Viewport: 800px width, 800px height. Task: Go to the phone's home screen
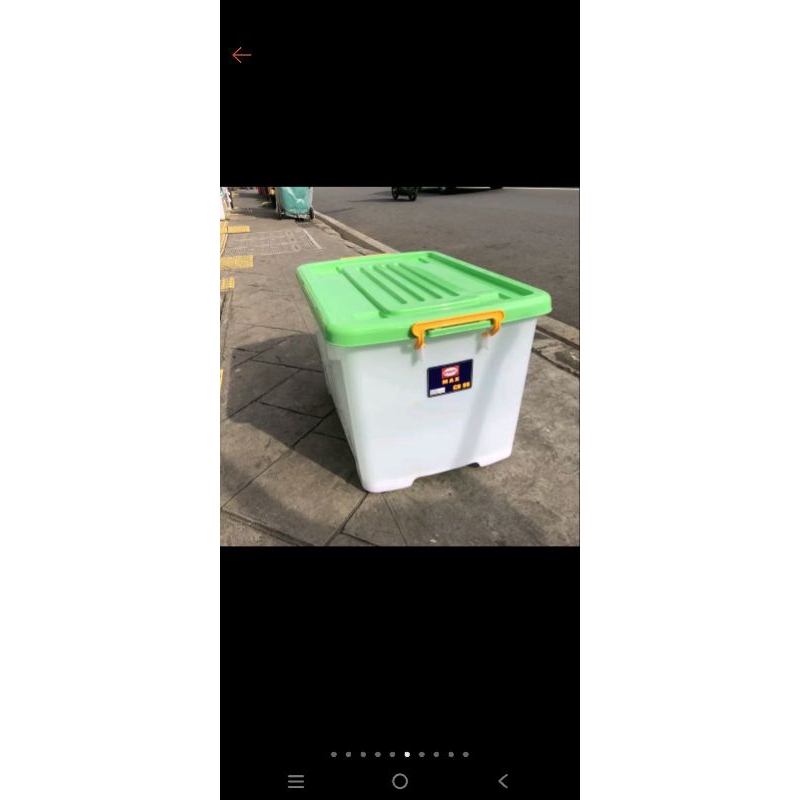point(400,781)
